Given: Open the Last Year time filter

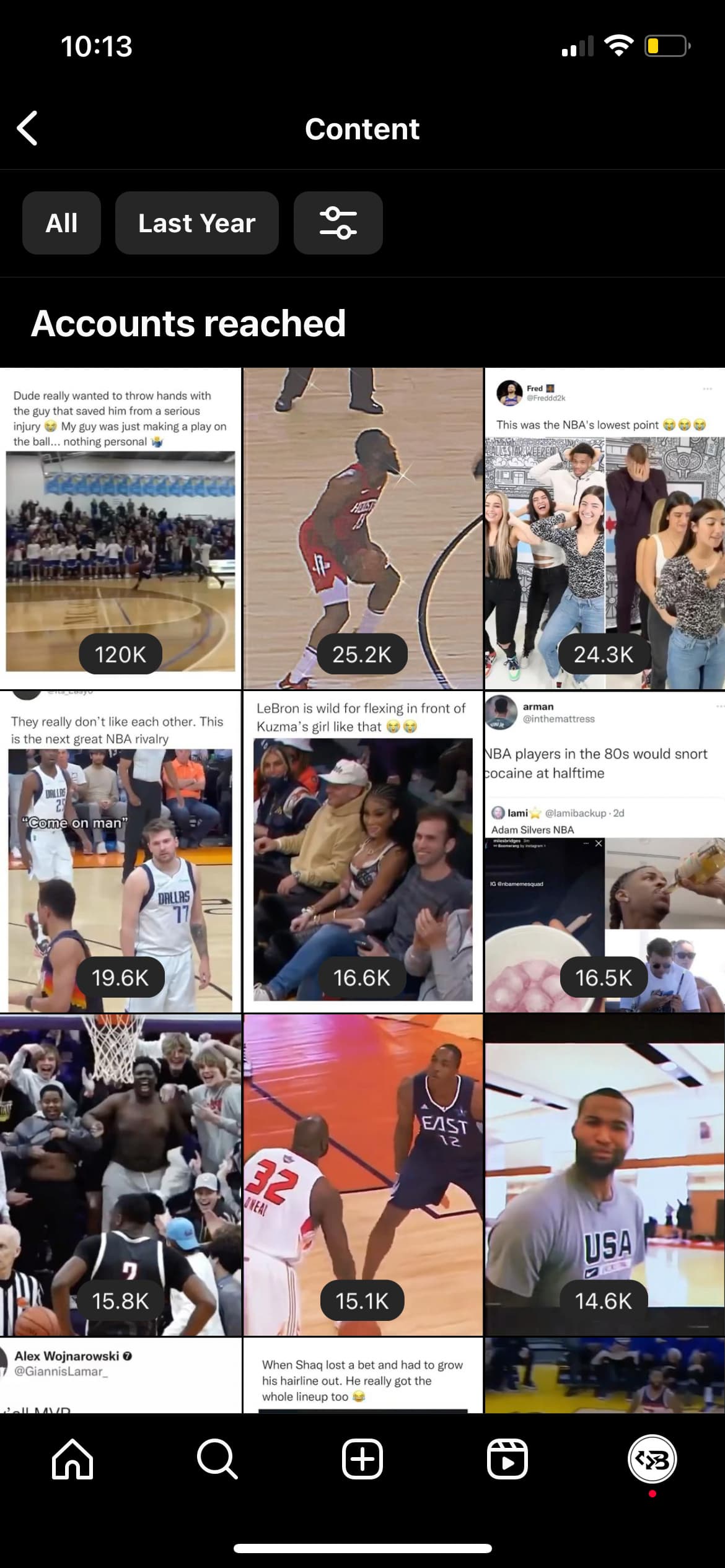Looking at the screenshot, I should click(197, 223).
